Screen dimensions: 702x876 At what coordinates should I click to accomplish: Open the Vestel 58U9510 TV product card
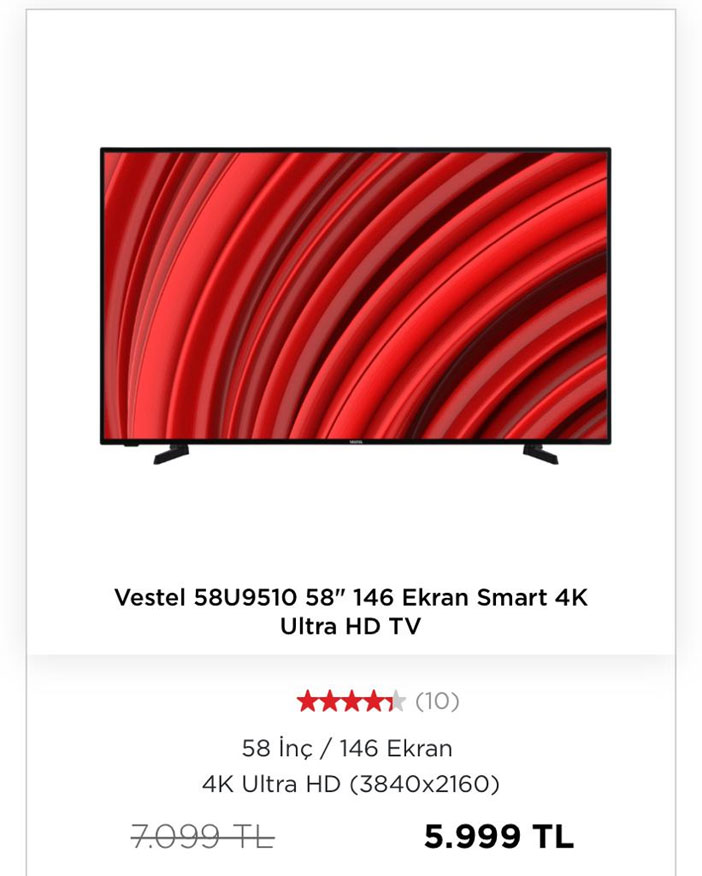351,611
